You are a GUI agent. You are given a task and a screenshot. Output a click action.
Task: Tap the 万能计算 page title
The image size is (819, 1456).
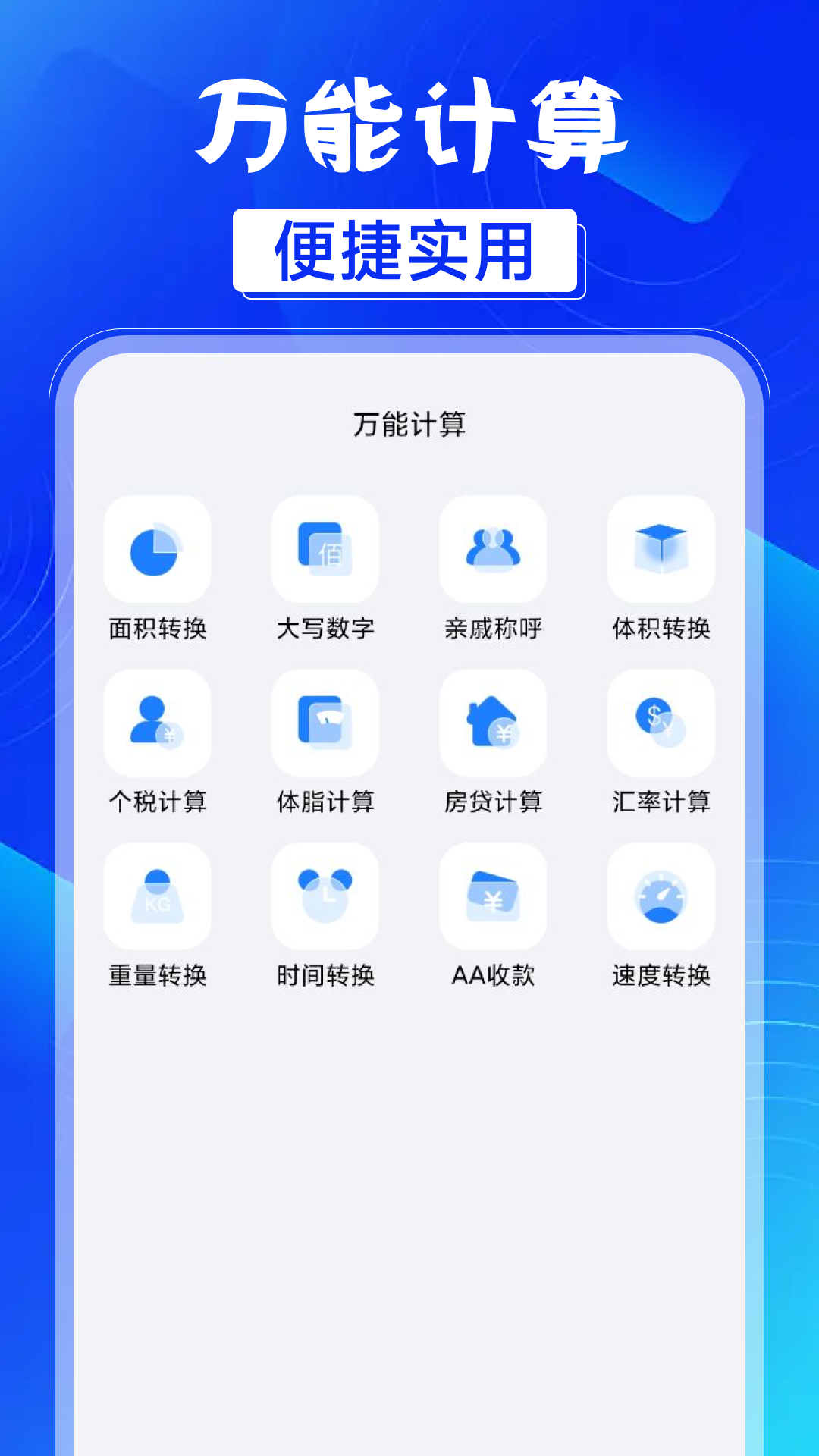point(409,425)
